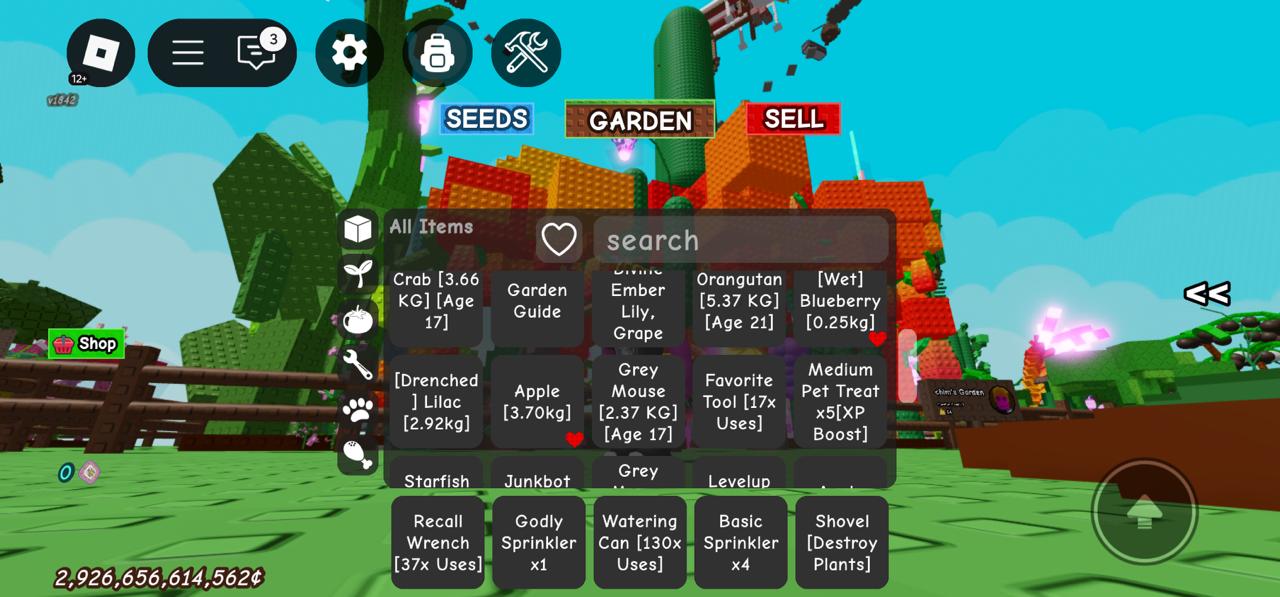Go to the SELL stand

(x=793, y=119)
